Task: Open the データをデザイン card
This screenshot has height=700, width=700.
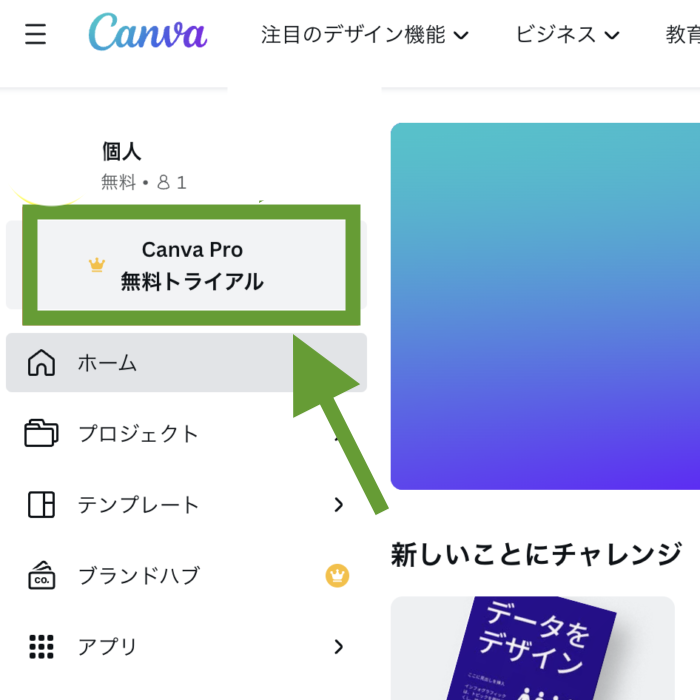Action: tap(532, 648)
